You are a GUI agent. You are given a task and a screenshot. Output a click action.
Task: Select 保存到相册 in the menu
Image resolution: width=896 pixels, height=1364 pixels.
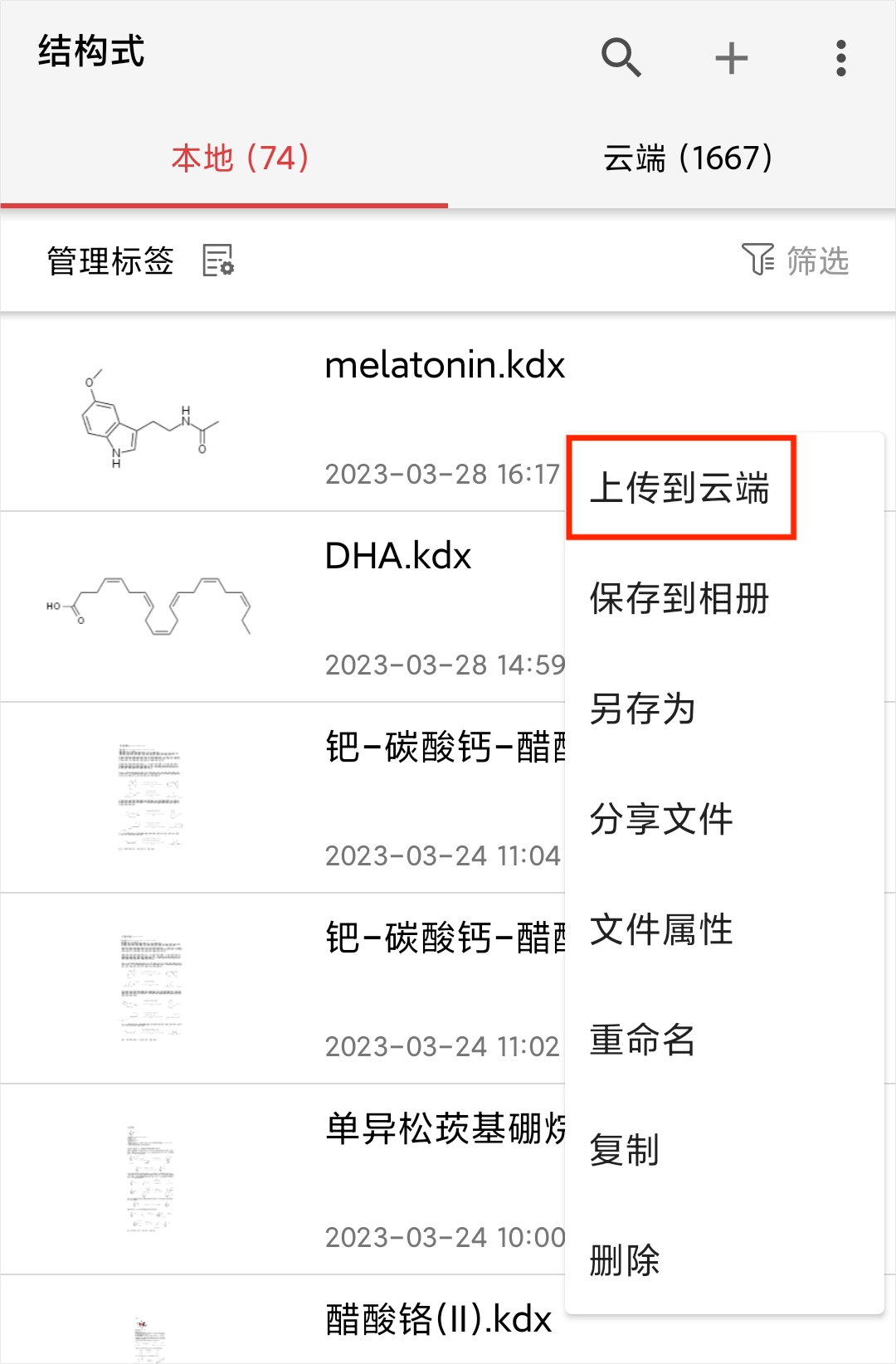[680, 599]
